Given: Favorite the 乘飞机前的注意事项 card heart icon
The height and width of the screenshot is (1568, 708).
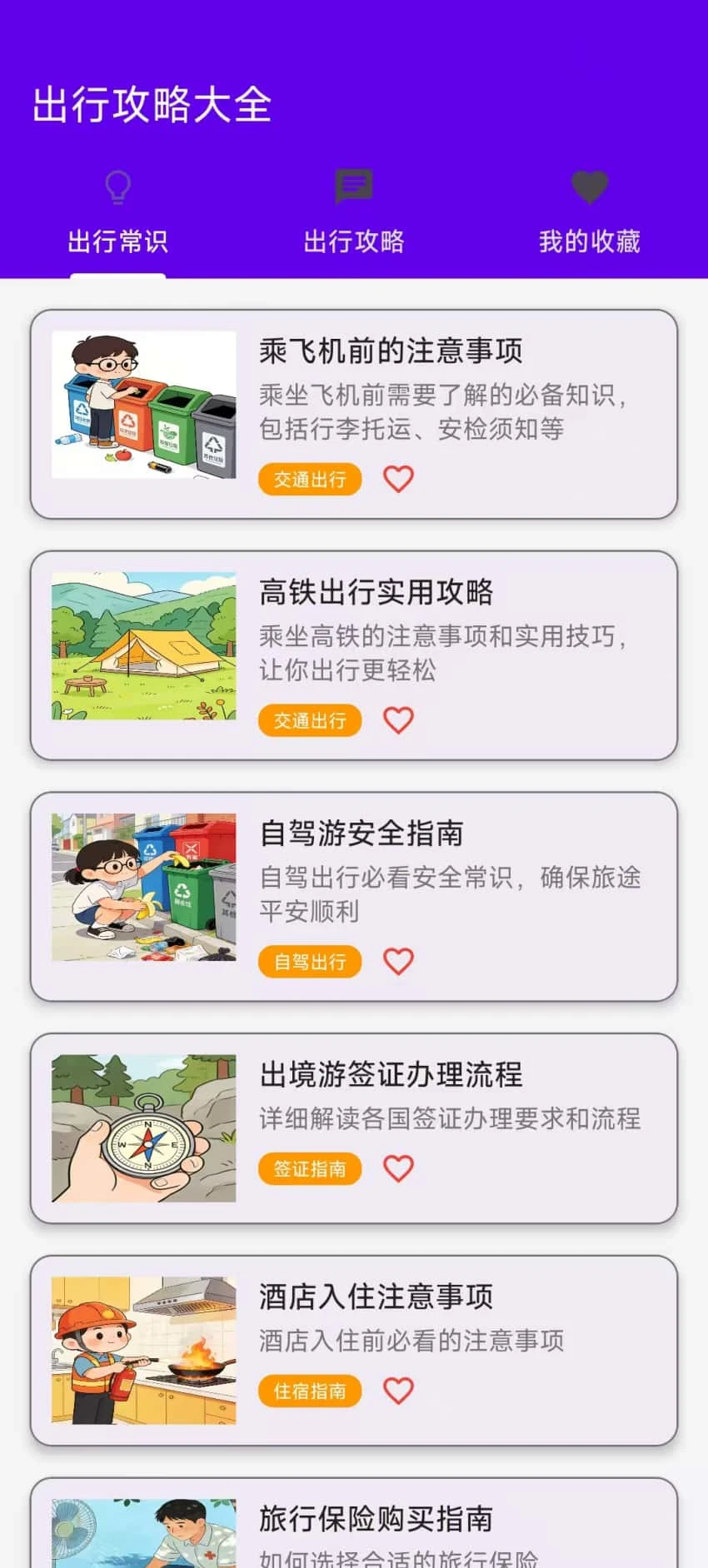Looking at the screenshot, I should 399,479.
